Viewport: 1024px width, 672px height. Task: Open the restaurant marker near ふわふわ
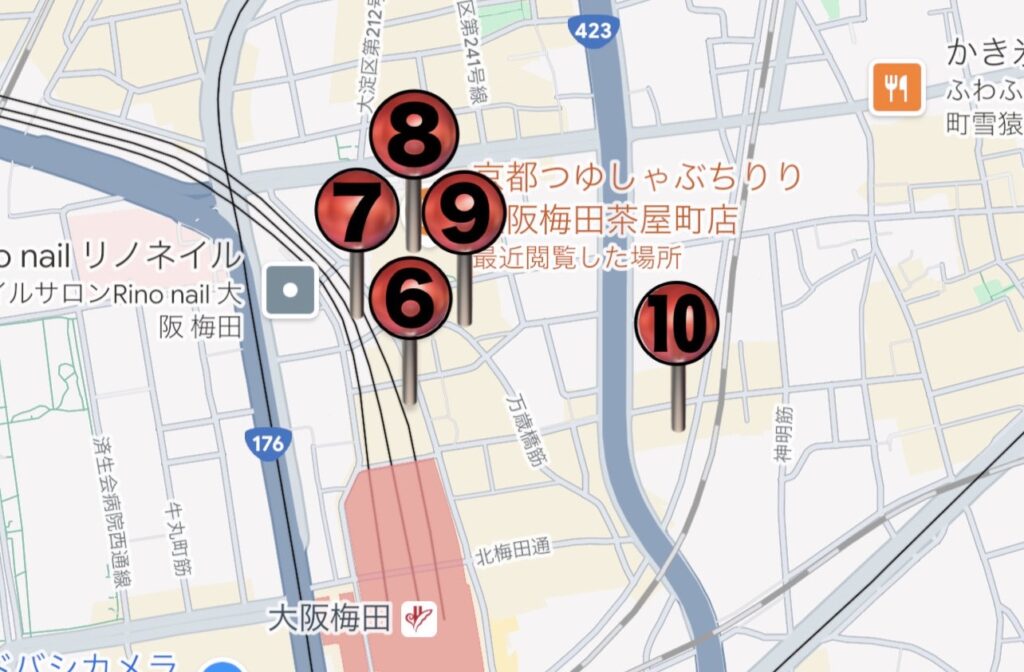896,87
